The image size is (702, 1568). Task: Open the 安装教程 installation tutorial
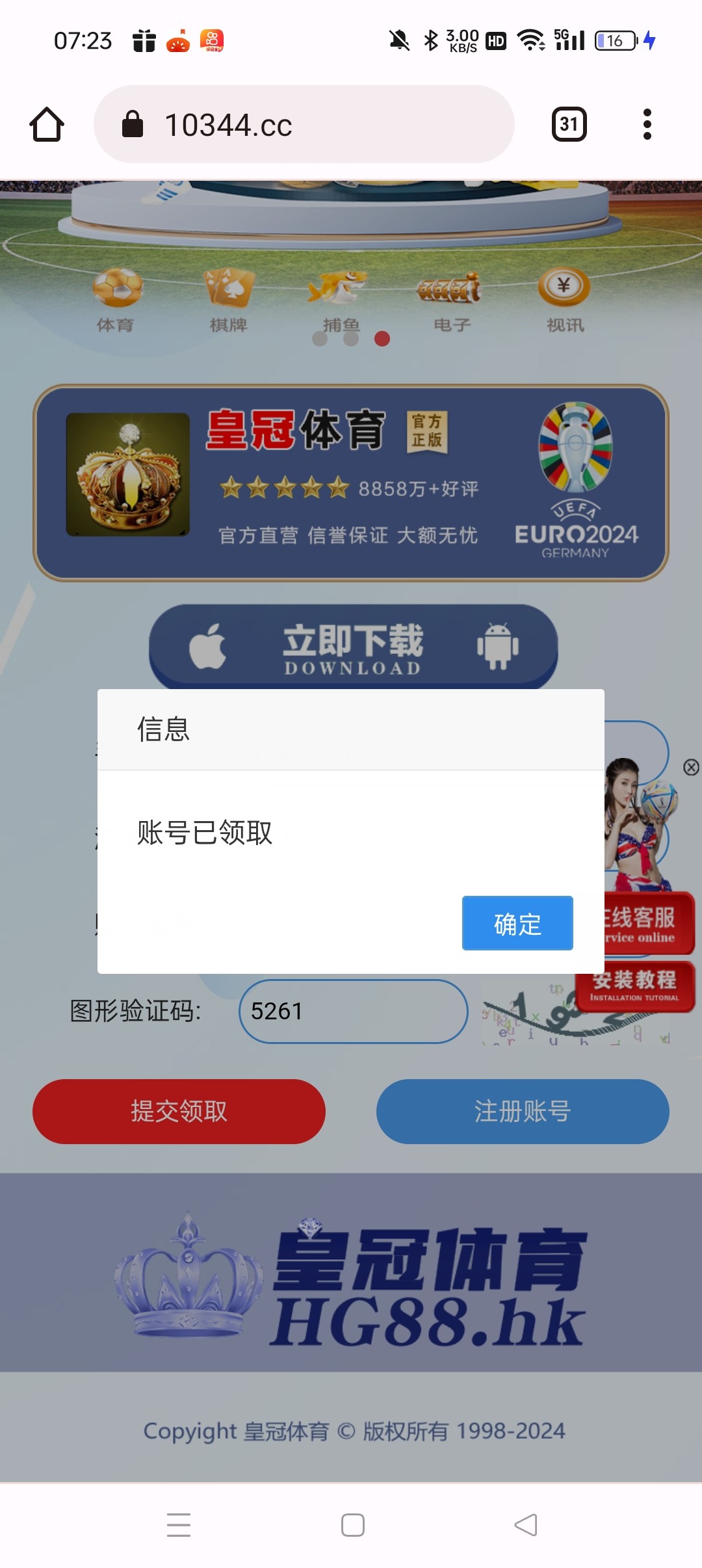[634, 986]
